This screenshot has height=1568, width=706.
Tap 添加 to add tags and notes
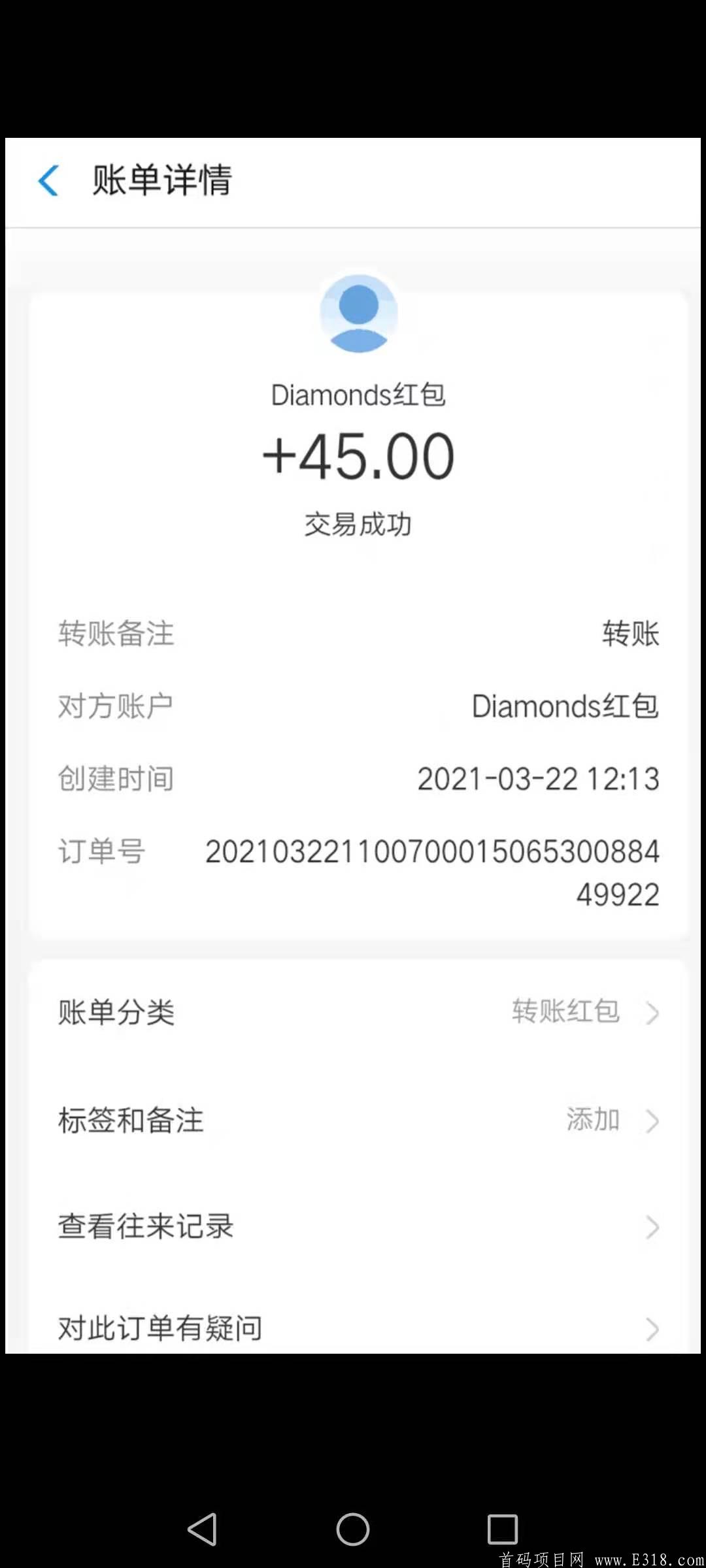[593, 1119]
